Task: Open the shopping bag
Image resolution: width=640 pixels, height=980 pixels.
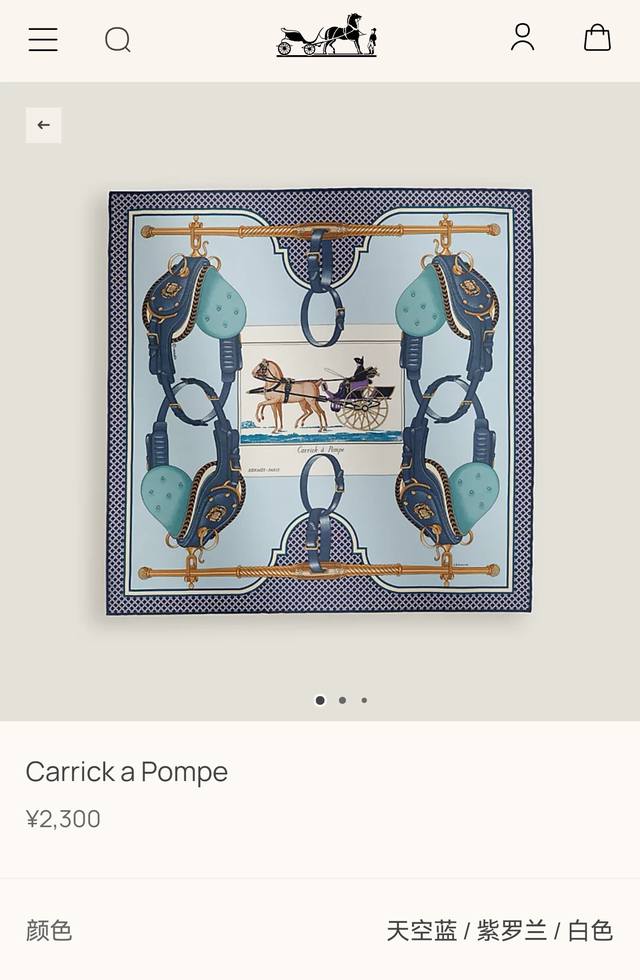Action: point(597,38)
